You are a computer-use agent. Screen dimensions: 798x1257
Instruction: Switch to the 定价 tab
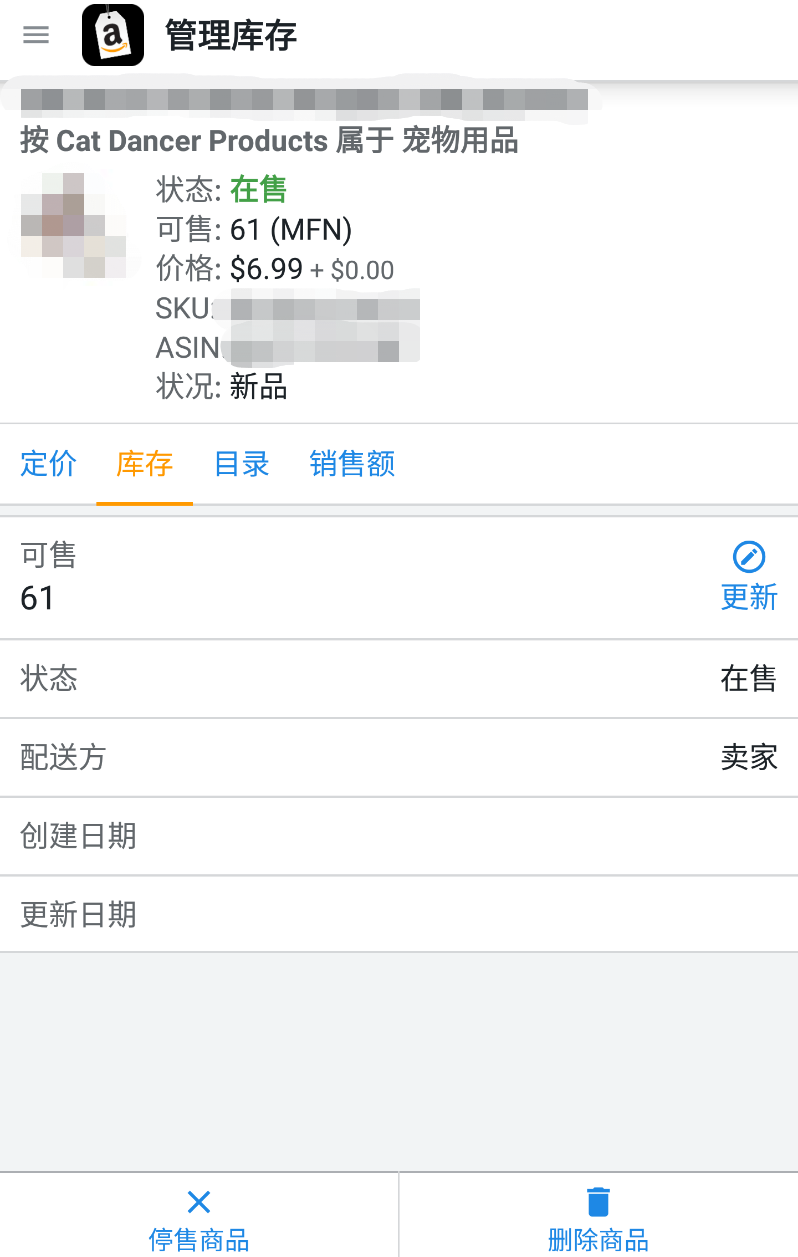pyautogui.click(x=48, y=464)
